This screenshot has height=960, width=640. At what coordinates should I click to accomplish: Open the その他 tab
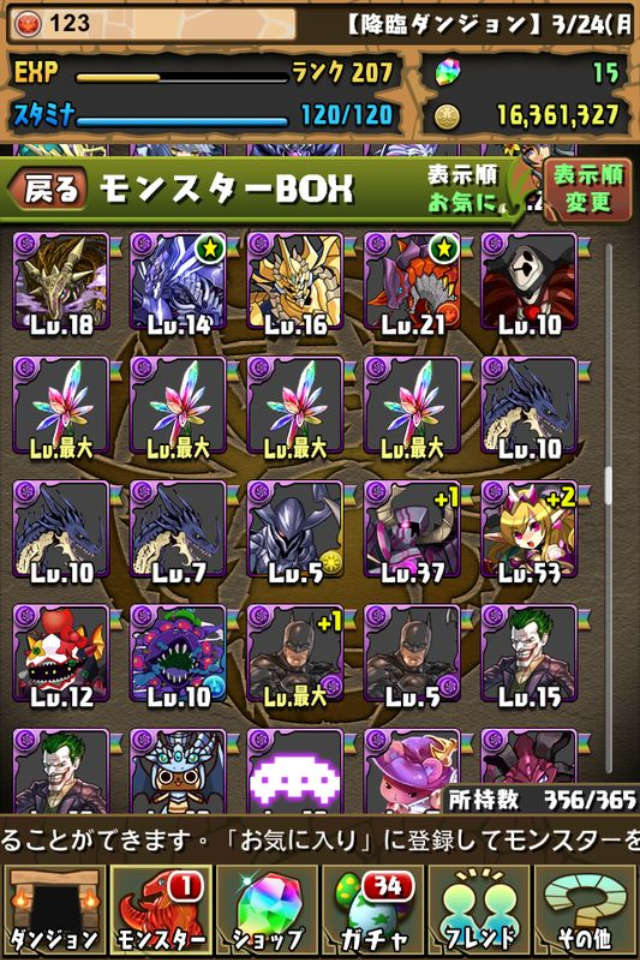pos(585,911)
